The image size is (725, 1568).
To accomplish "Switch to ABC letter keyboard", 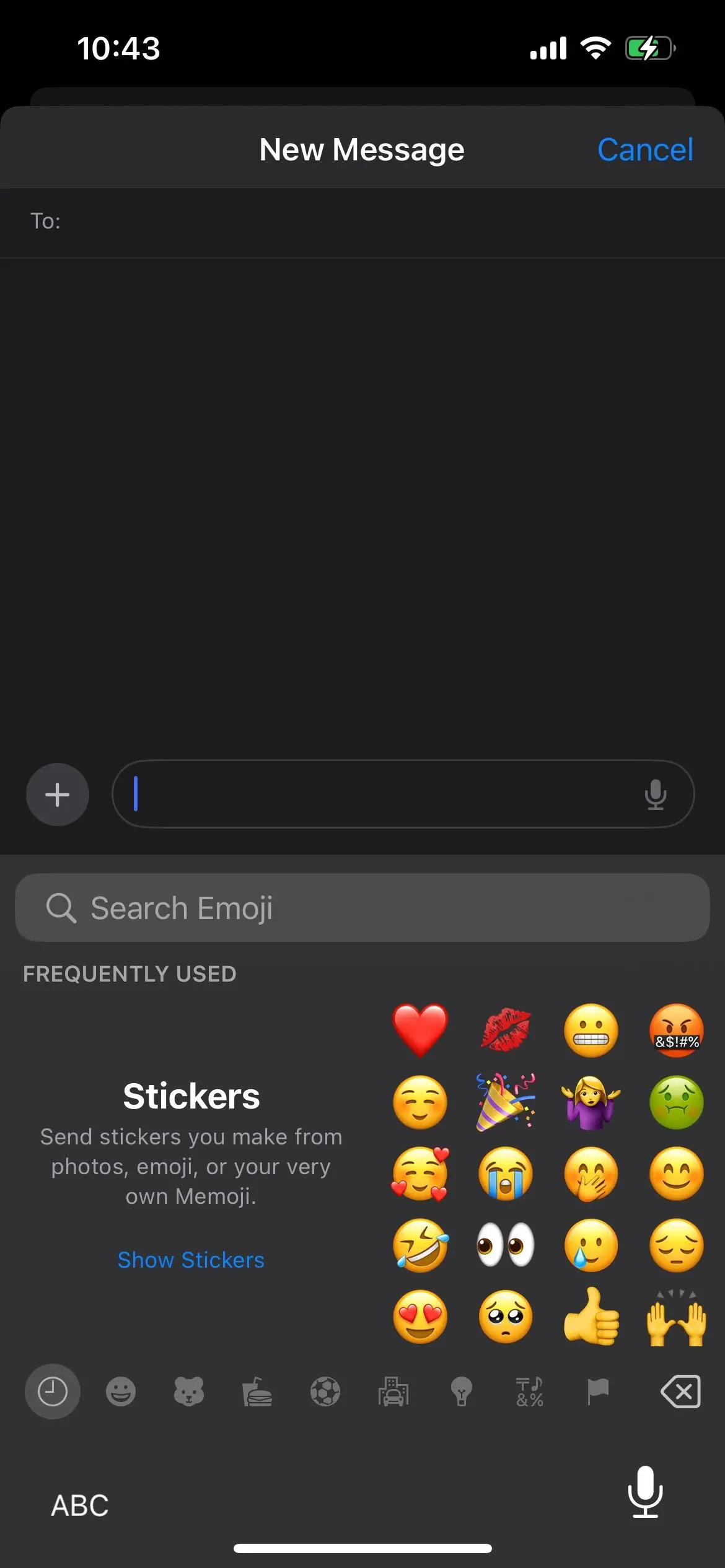I will pyautogui.click(x=80, y=1505).
